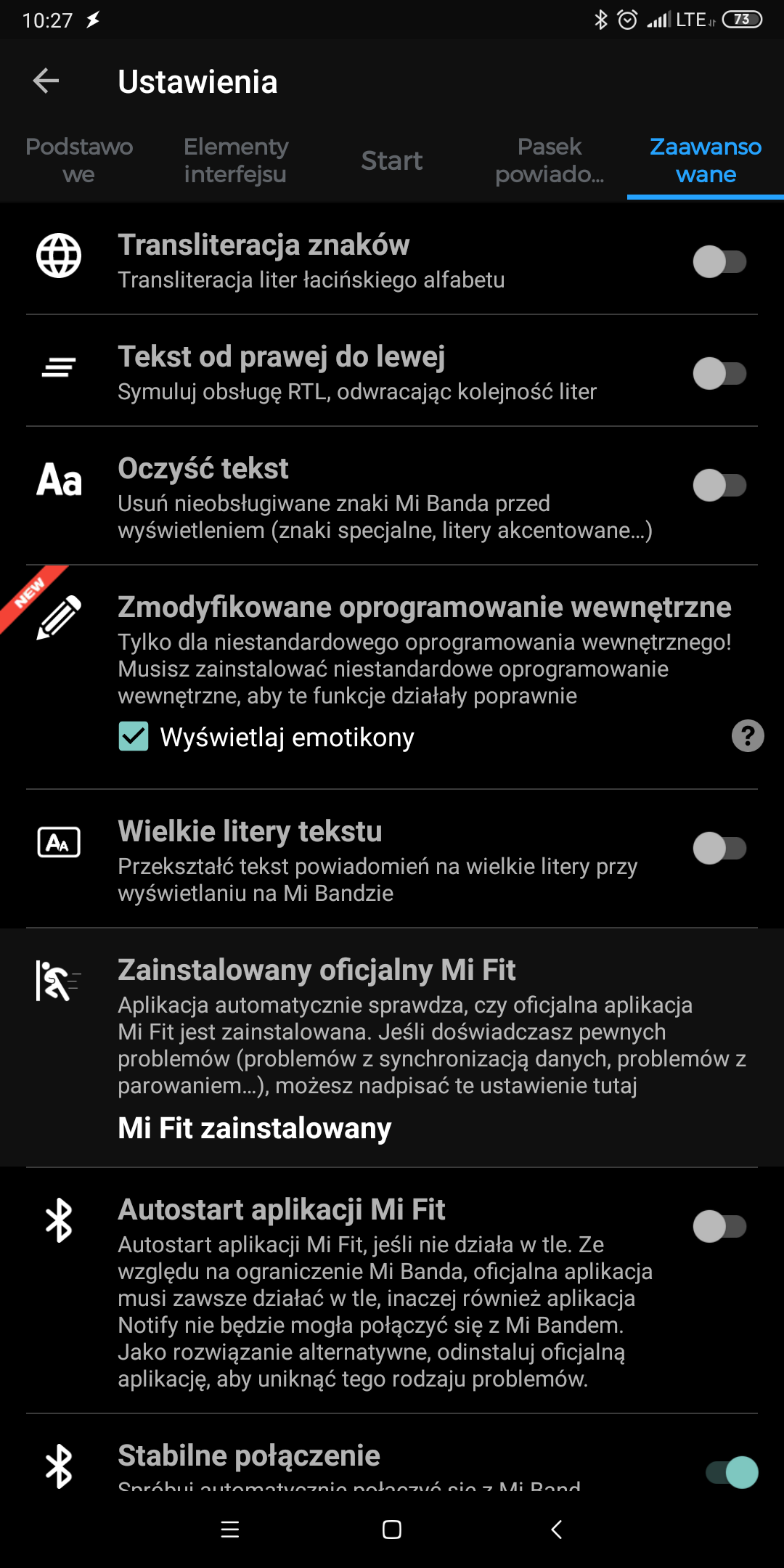Uncheck Wyświetlaj emotikony checkbox
Image resolution: width=784 pixels, height=1568 pixels.
pos(134,737)
